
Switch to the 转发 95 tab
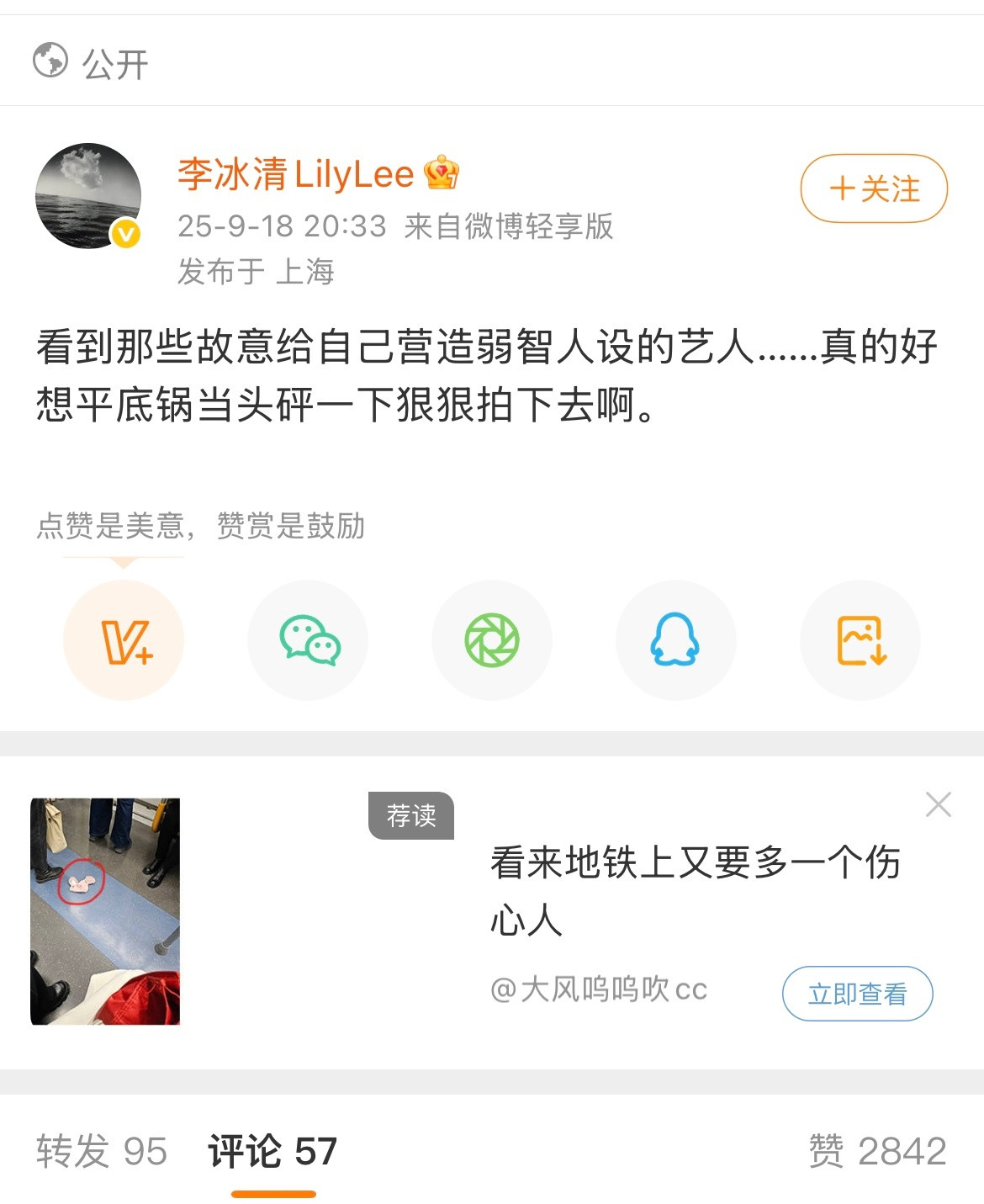pyautogui.click(x=102, y=1151)
